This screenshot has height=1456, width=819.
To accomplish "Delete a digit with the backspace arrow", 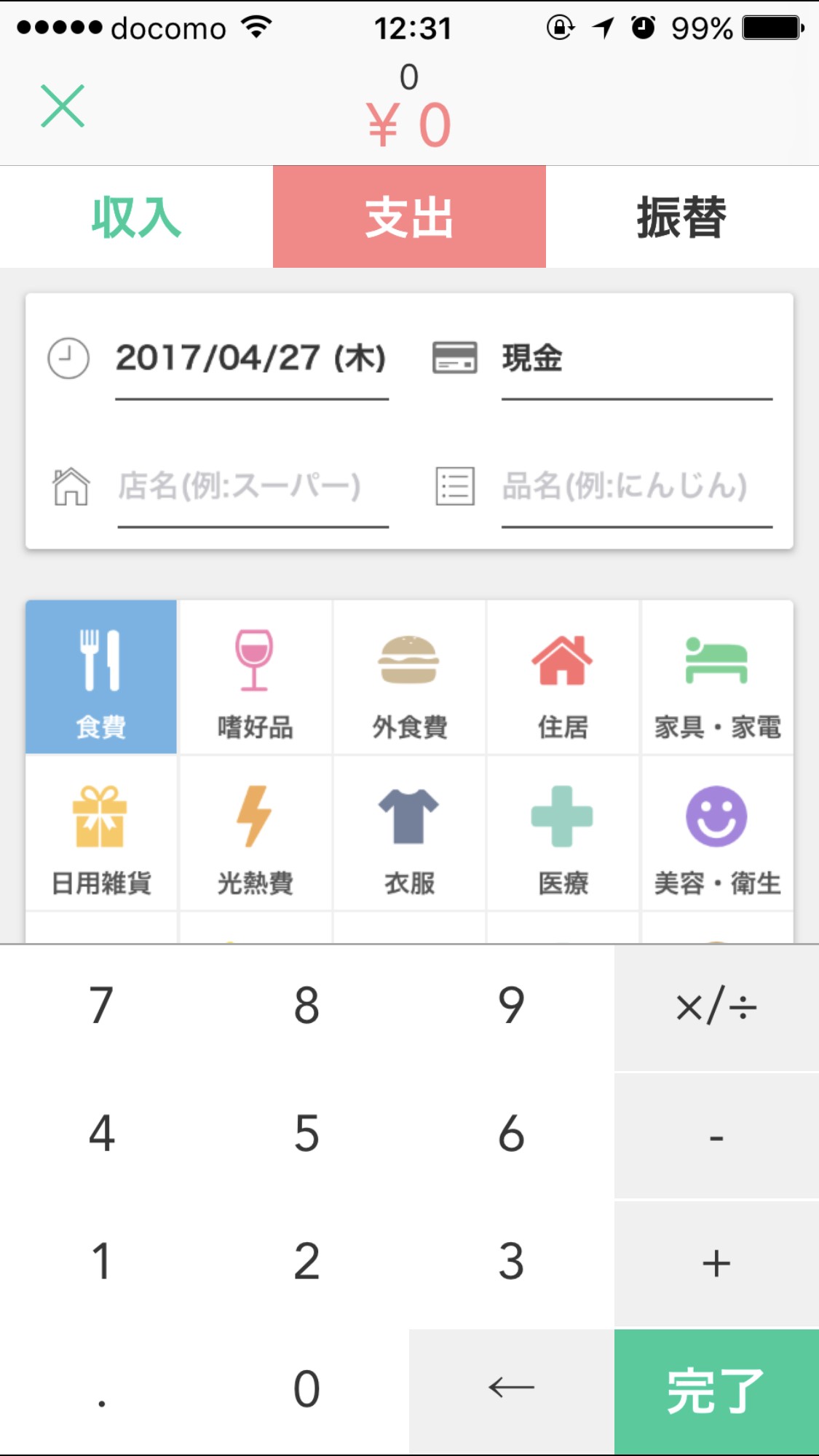I will click(x=511, y=1390).
